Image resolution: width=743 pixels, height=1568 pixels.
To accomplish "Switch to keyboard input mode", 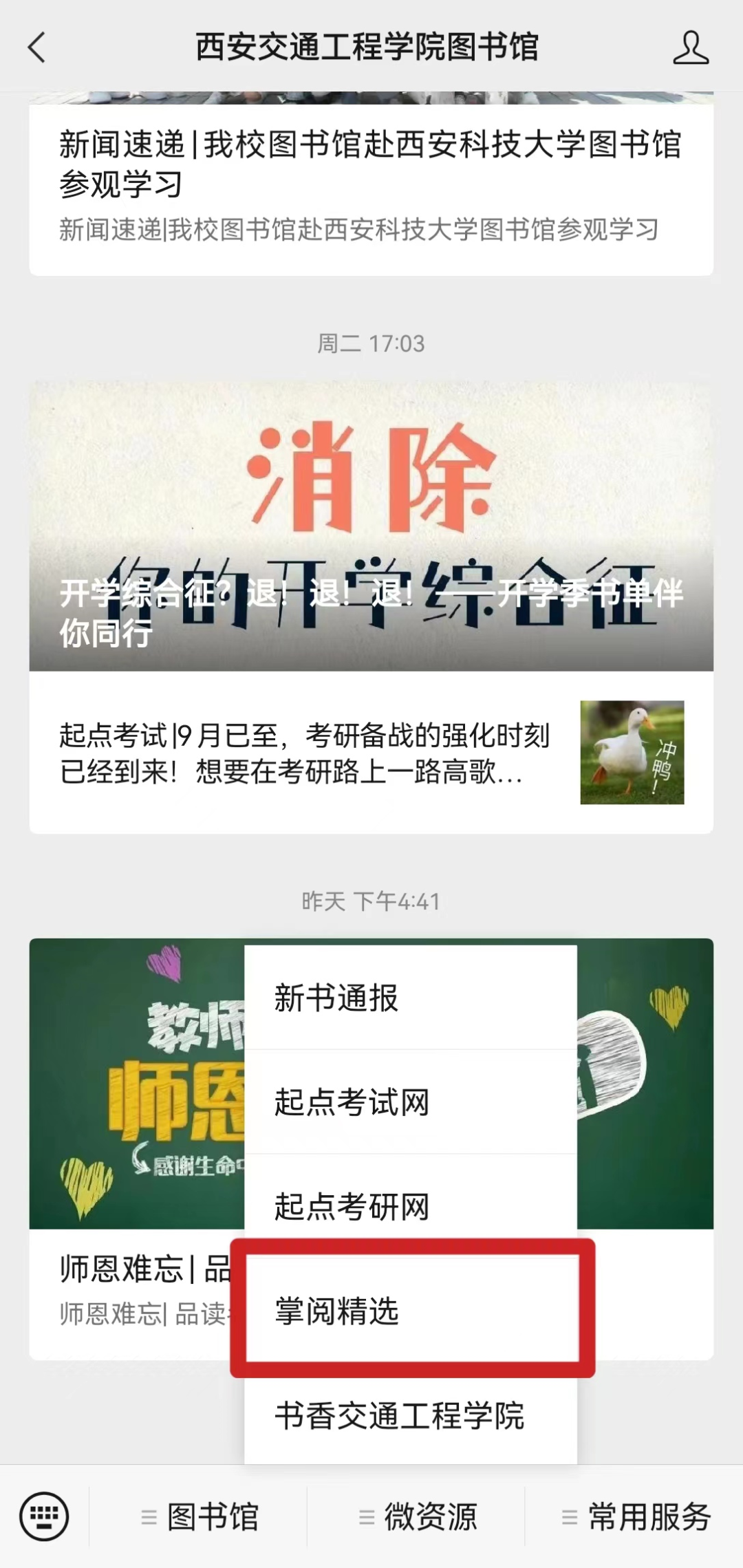I will 44,1516.
